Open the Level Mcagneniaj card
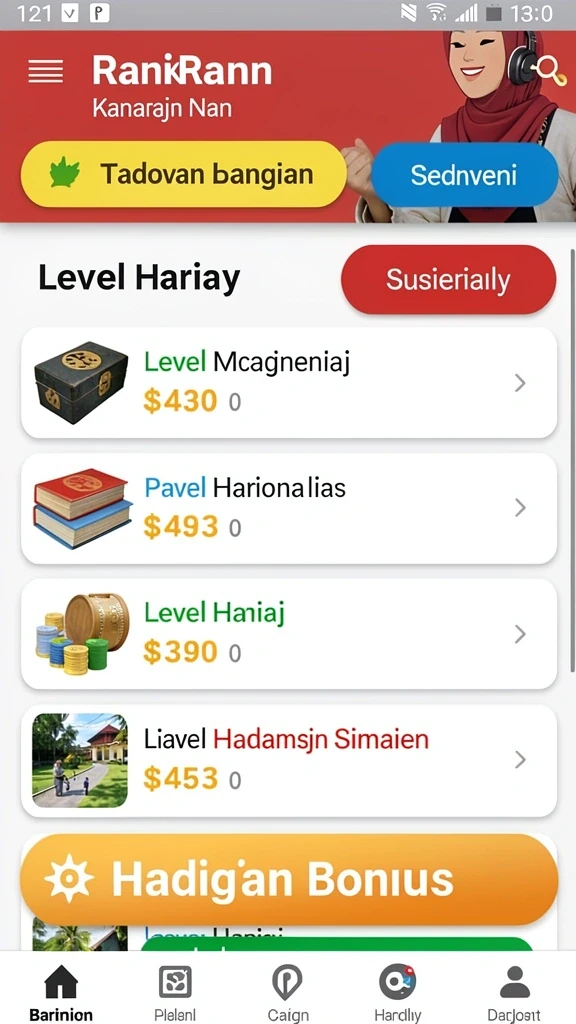The width and height of the screenshot is (576, 1024). coord(289,383)
